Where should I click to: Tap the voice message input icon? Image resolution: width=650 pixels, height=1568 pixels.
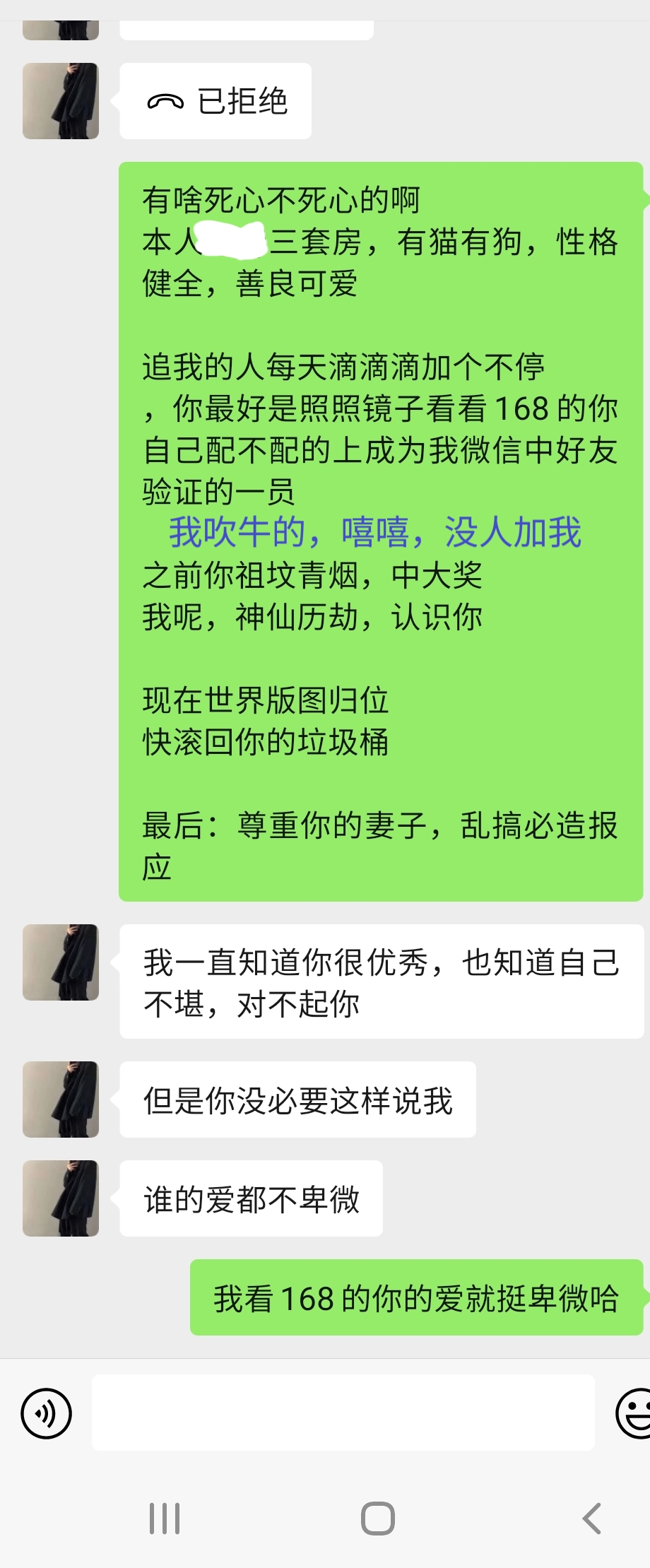click(47, 1414)
